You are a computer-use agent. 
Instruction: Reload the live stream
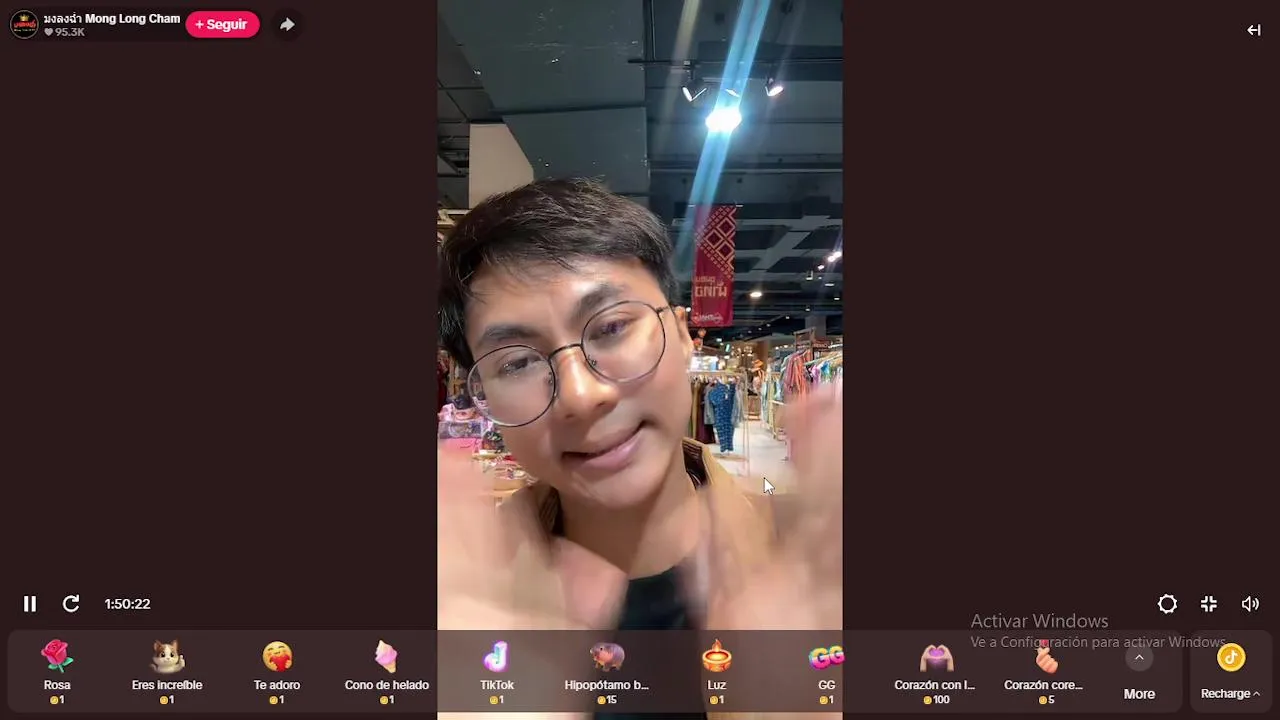click(x=71, y=604)
